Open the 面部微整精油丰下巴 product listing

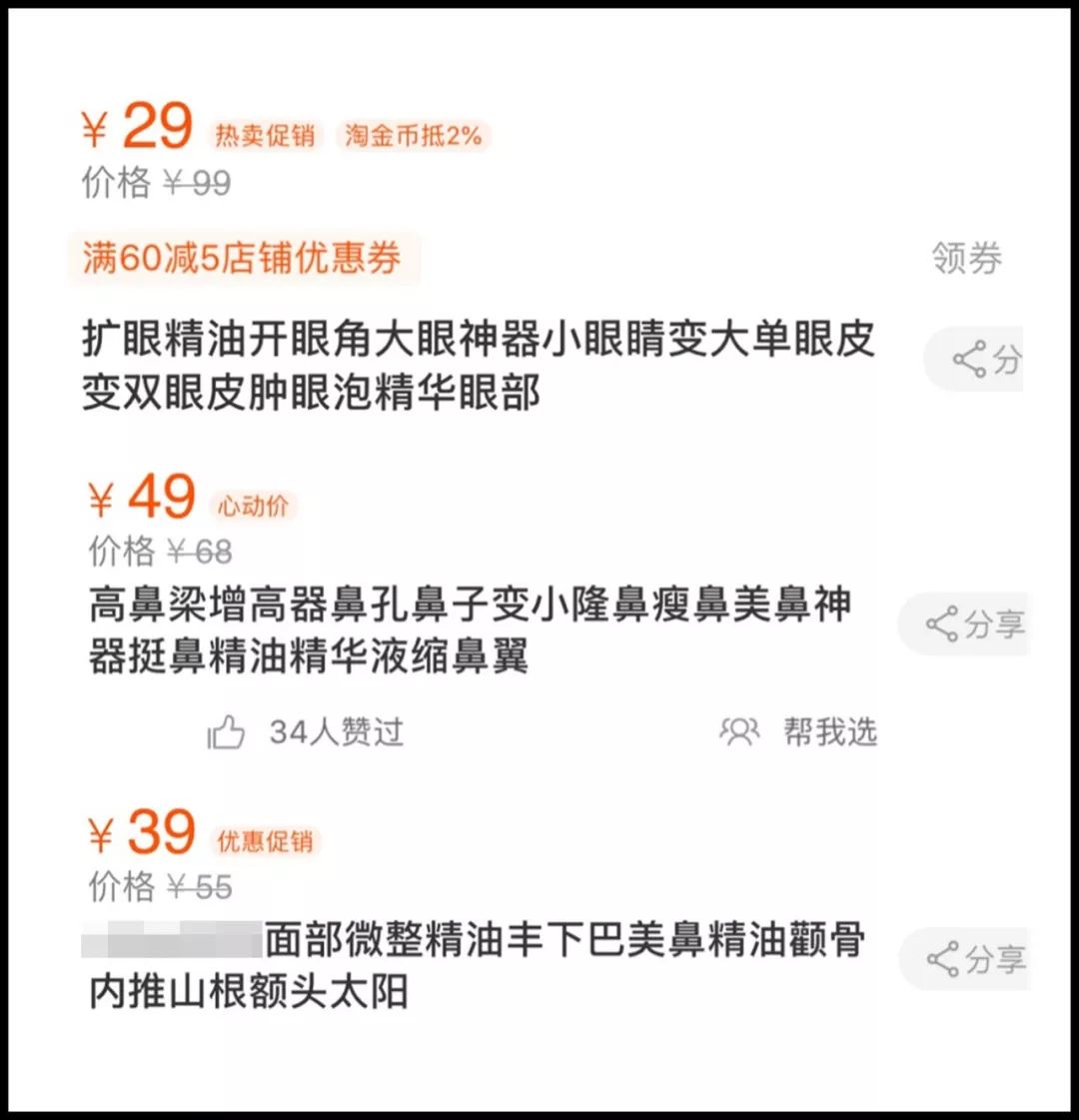[x=470, y=969]
